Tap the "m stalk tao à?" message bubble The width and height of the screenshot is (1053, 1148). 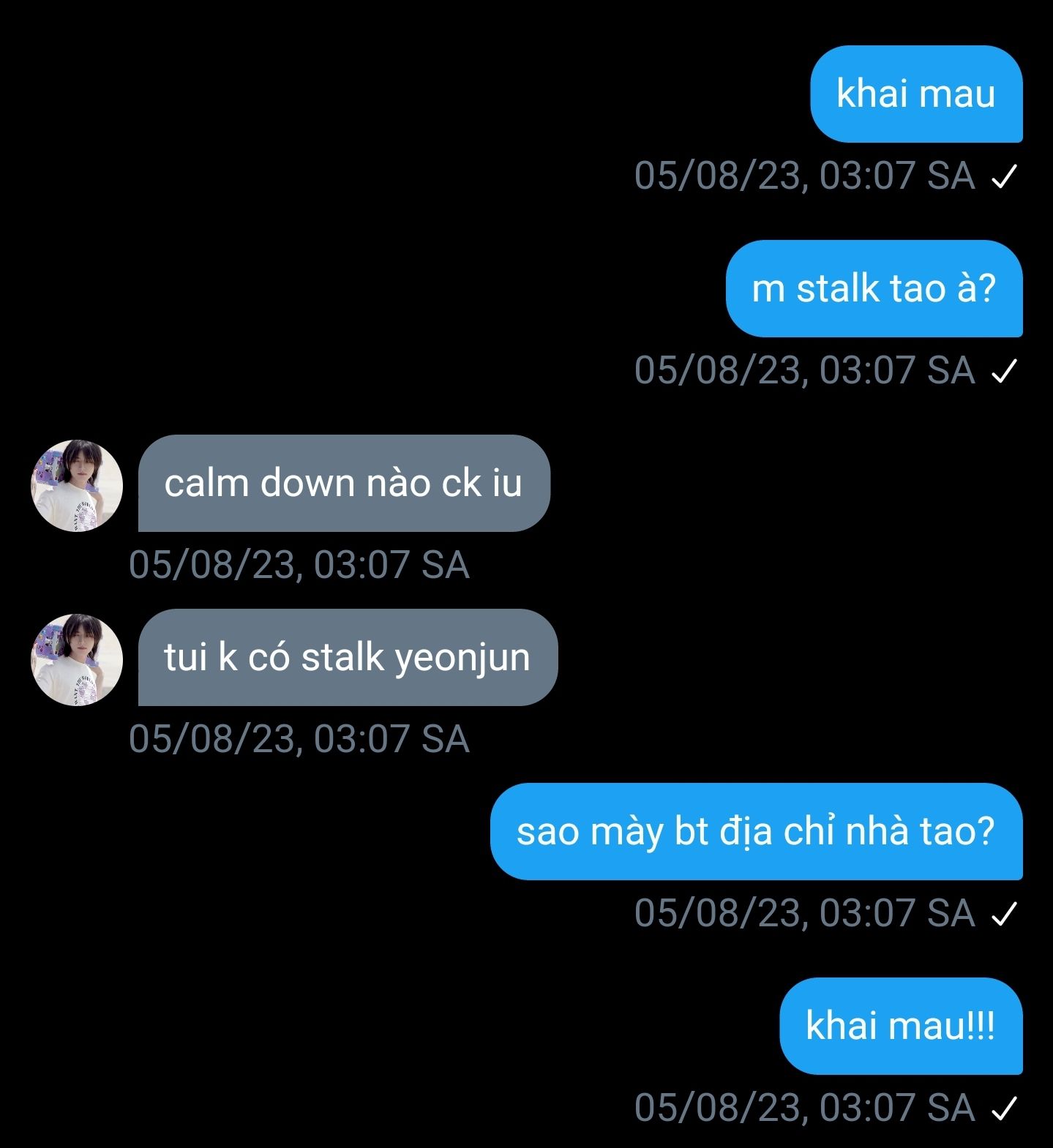(x=874, y=288)
